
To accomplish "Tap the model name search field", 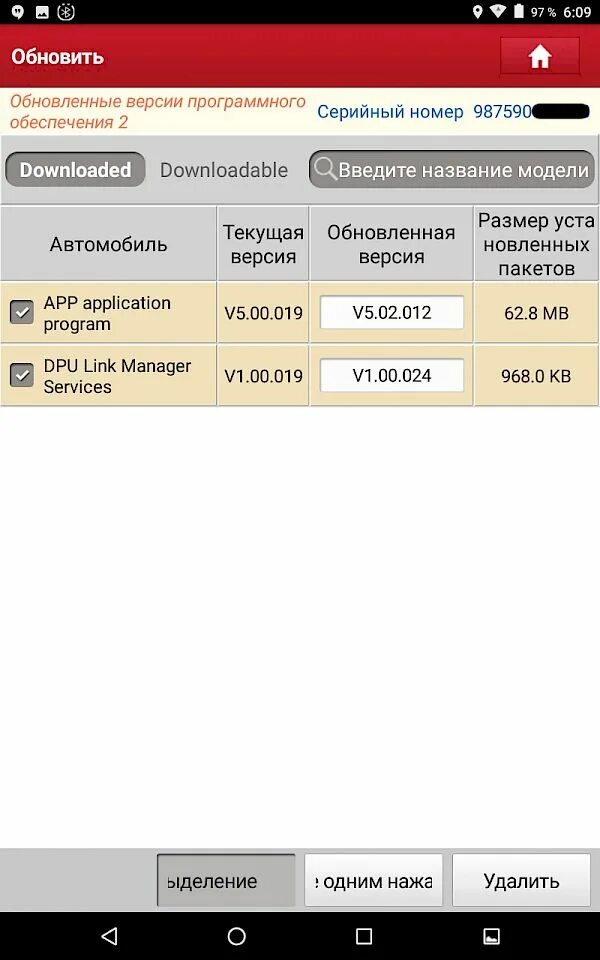I will pyautogui.click(x=452, y=170).
